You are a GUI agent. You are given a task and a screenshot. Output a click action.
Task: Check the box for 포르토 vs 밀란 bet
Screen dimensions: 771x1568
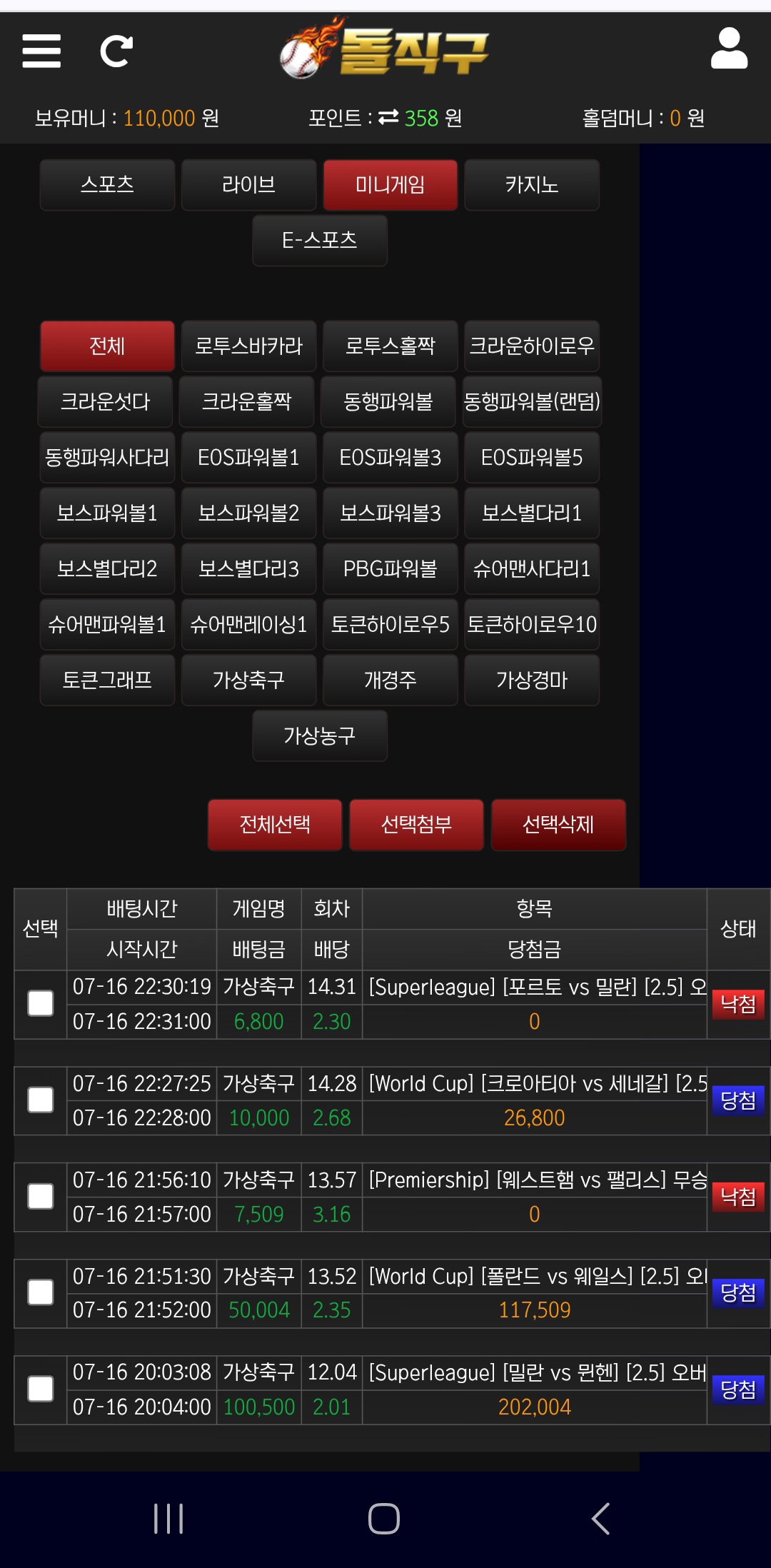41,1003
